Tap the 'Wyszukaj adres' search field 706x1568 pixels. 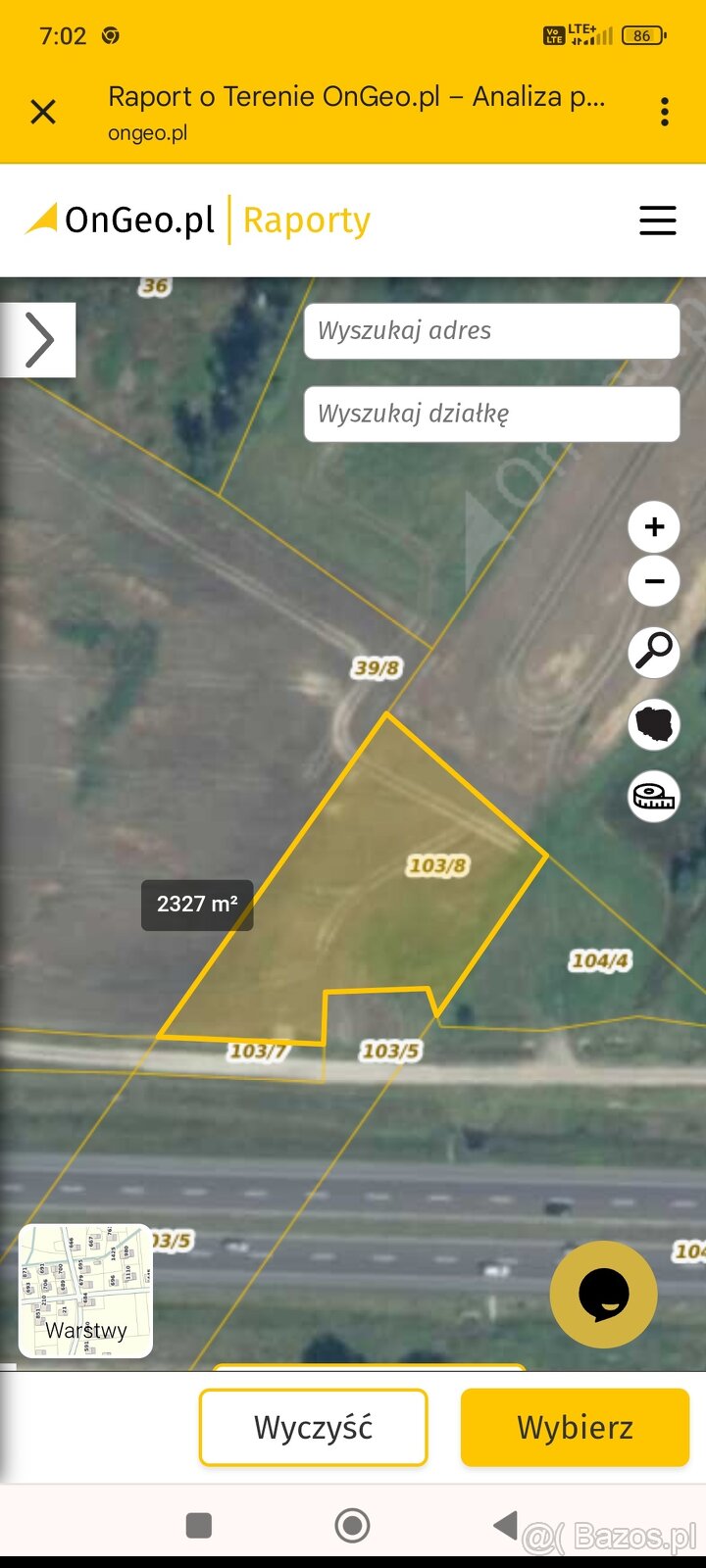click(x=491, y=331)
